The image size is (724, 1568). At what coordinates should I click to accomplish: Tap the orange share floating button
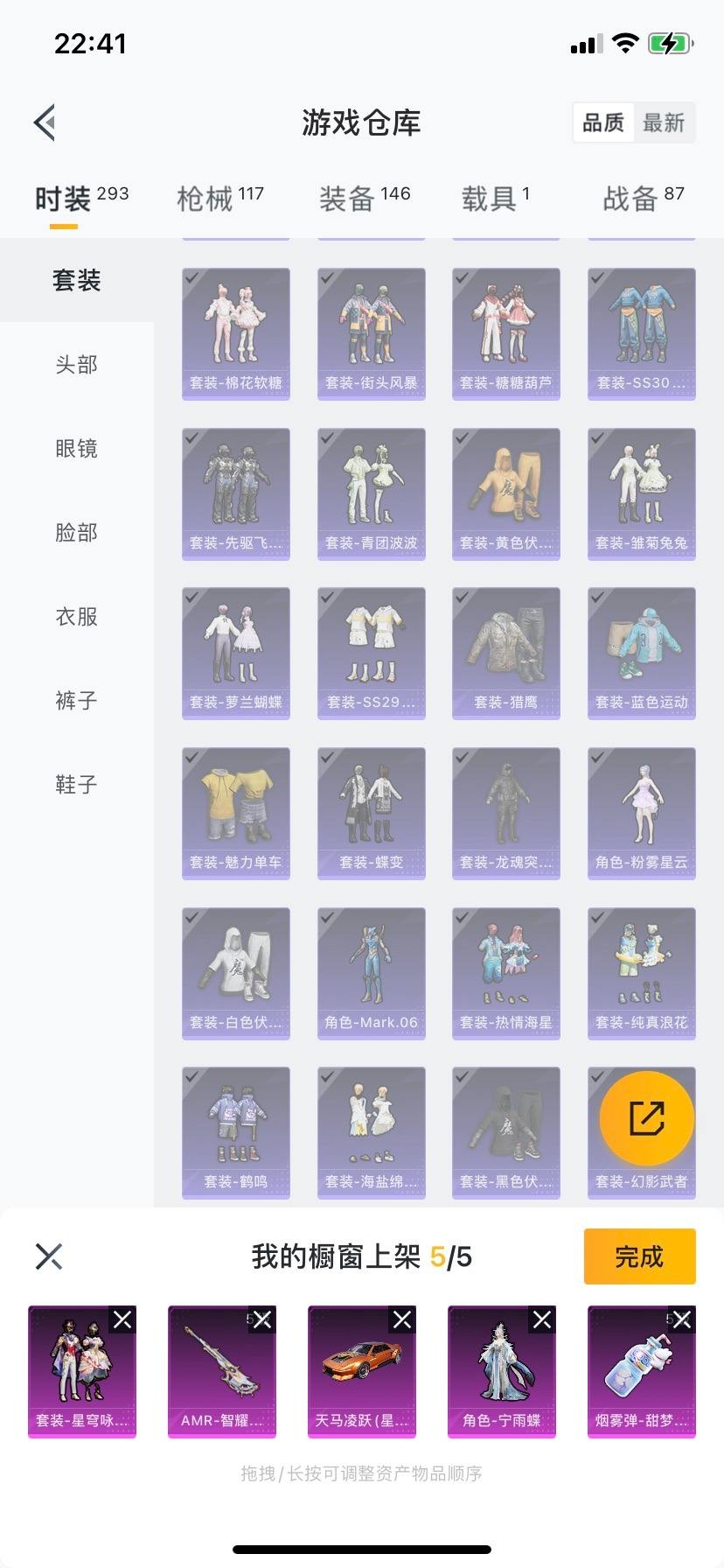(x=646, y=1118)
